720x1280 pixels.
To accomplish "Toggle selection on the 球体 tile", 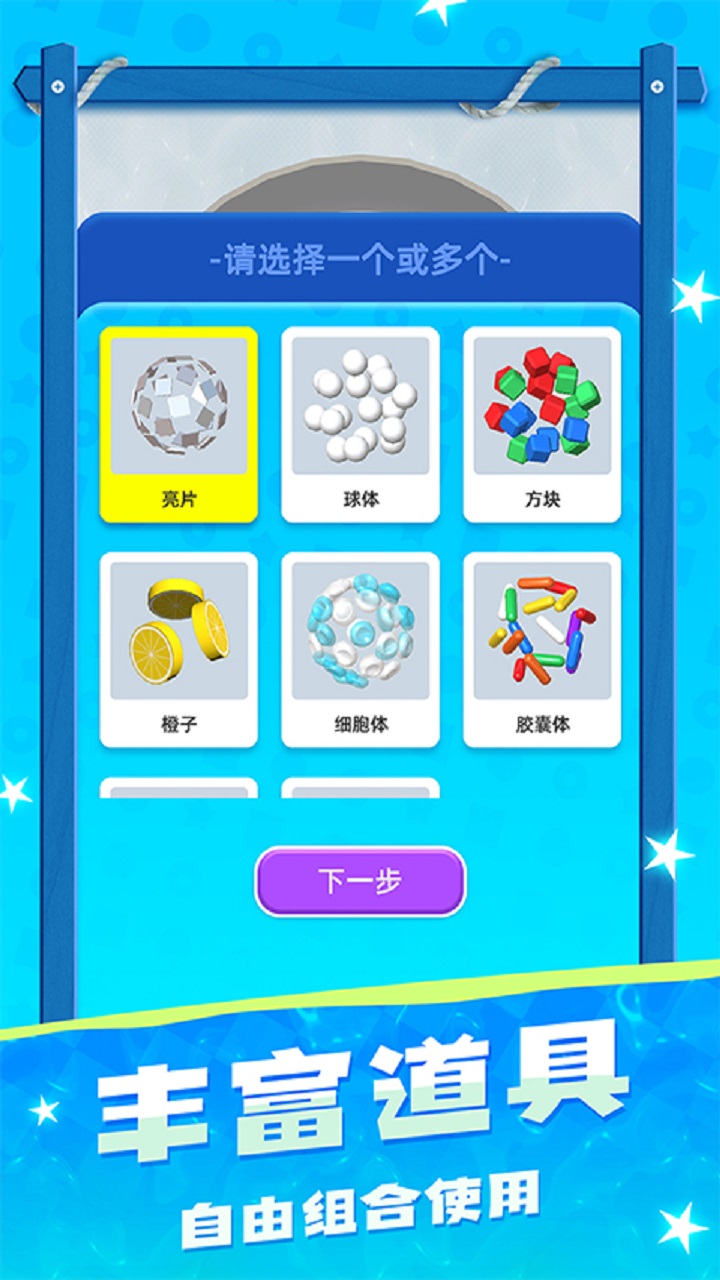I will (x=360, y=420).
